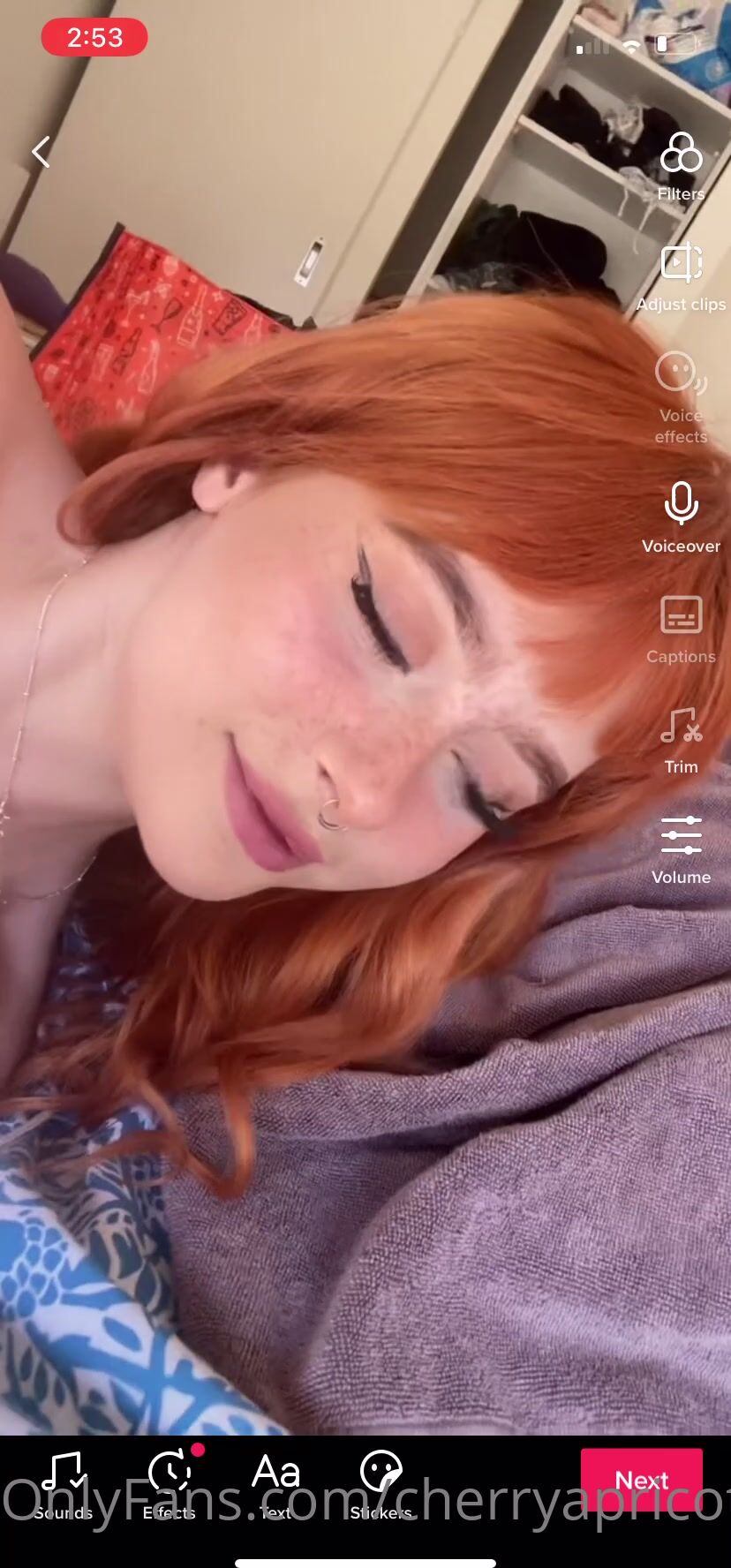Tap the Next button
The width and height of the screenshot is (731, 1568).
coord(642,1480)
